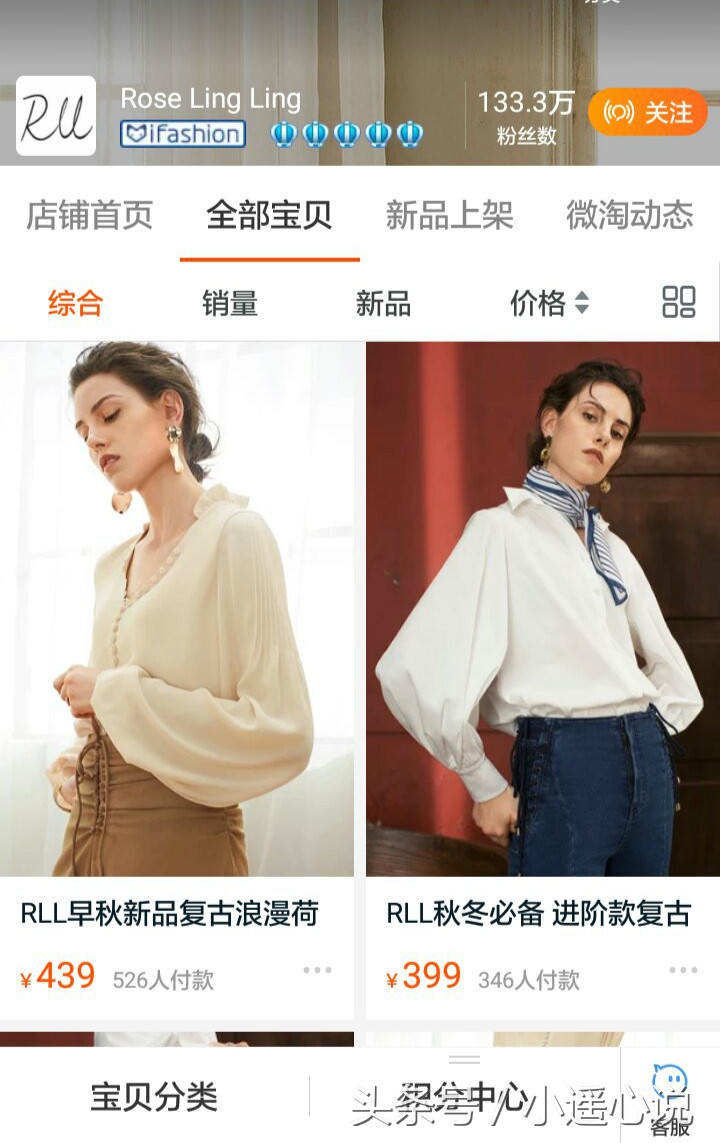720x1143 pixels.
Task: Click the ifashion badge next to shop name
Action: coord(181,135)
